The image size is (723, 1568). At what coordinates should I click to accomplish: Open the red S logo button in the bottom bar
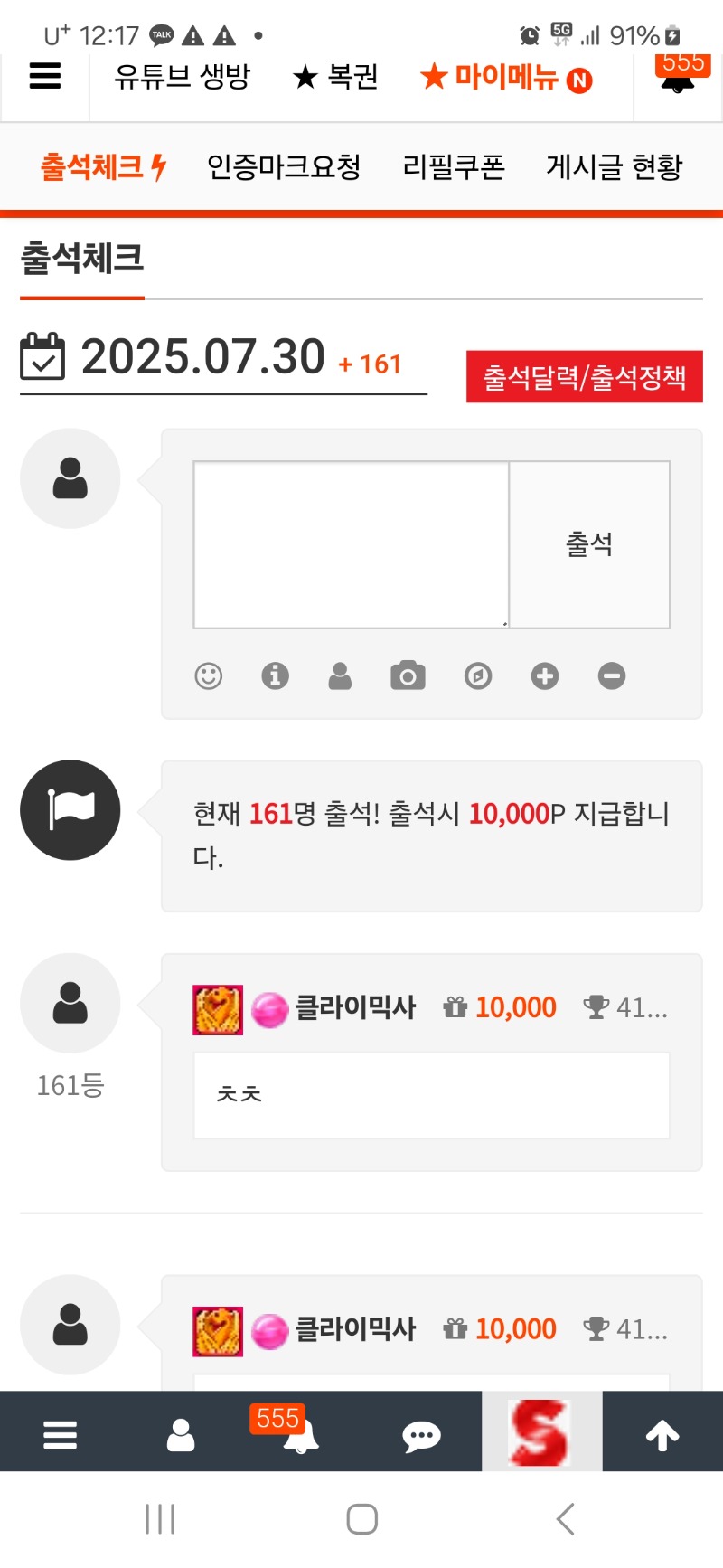541,1431
